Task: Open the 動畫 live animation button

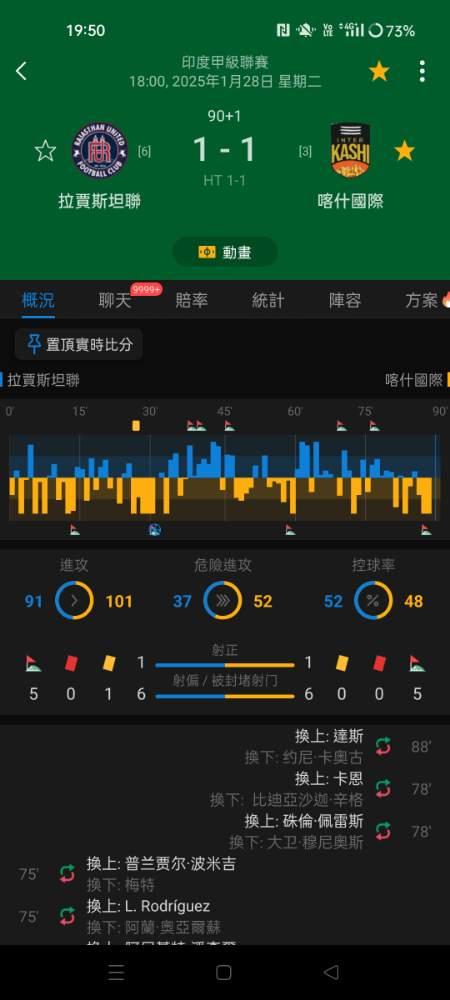Action: (224, 252)
